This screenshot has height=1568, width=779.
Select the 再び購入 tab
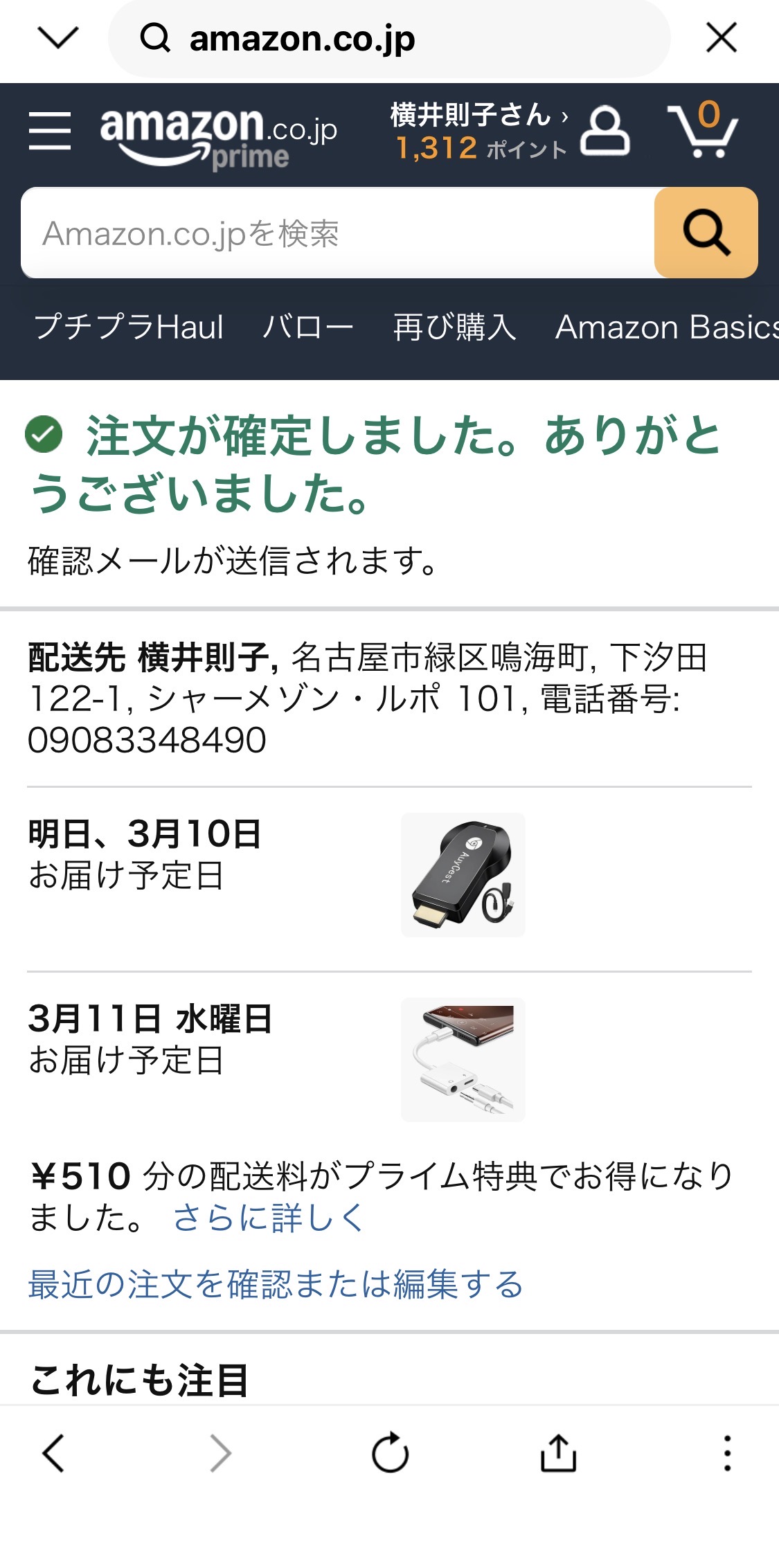click(x=454, y=327)
